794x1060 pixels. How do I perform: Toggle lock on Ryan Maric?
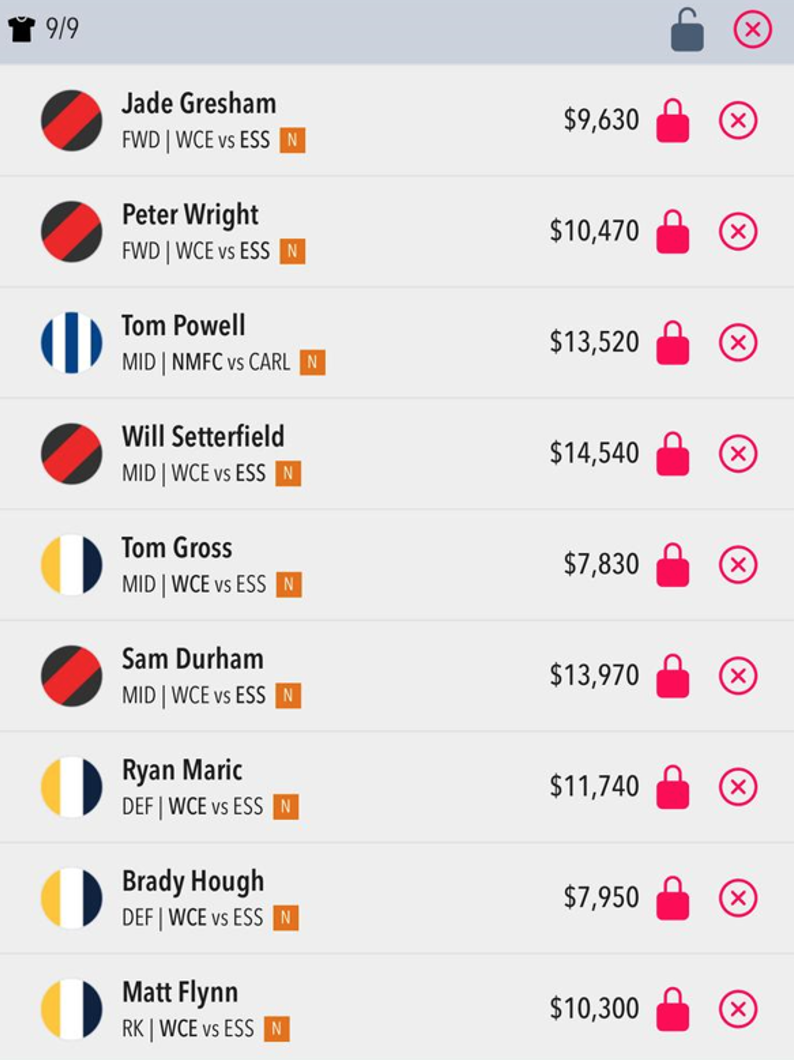click(x=673, y=788)
